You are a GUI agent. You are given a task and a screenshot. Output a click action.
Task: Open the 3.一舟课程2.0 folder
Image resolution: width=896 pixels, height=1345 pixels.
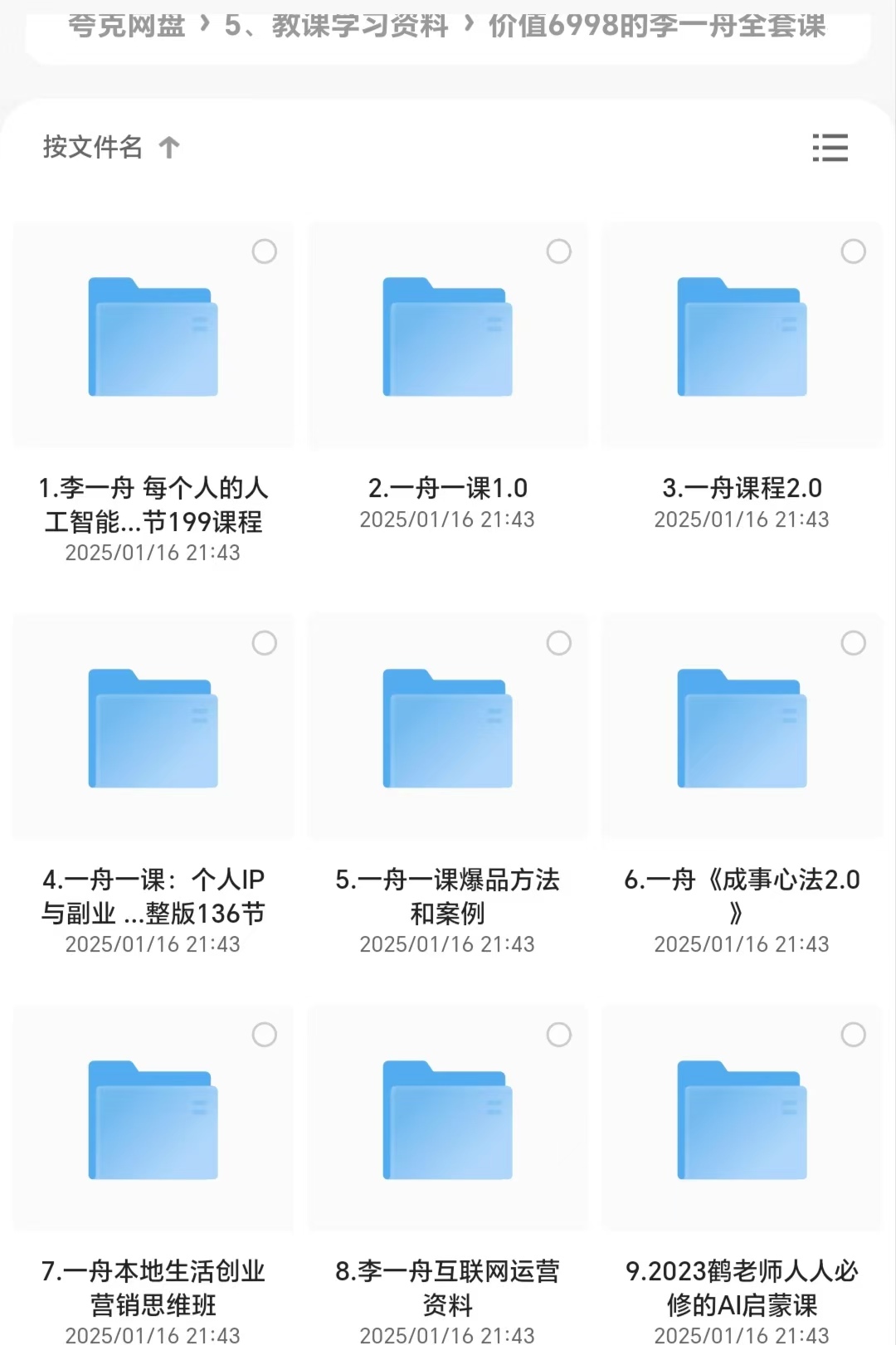click(x=742, y=338)
